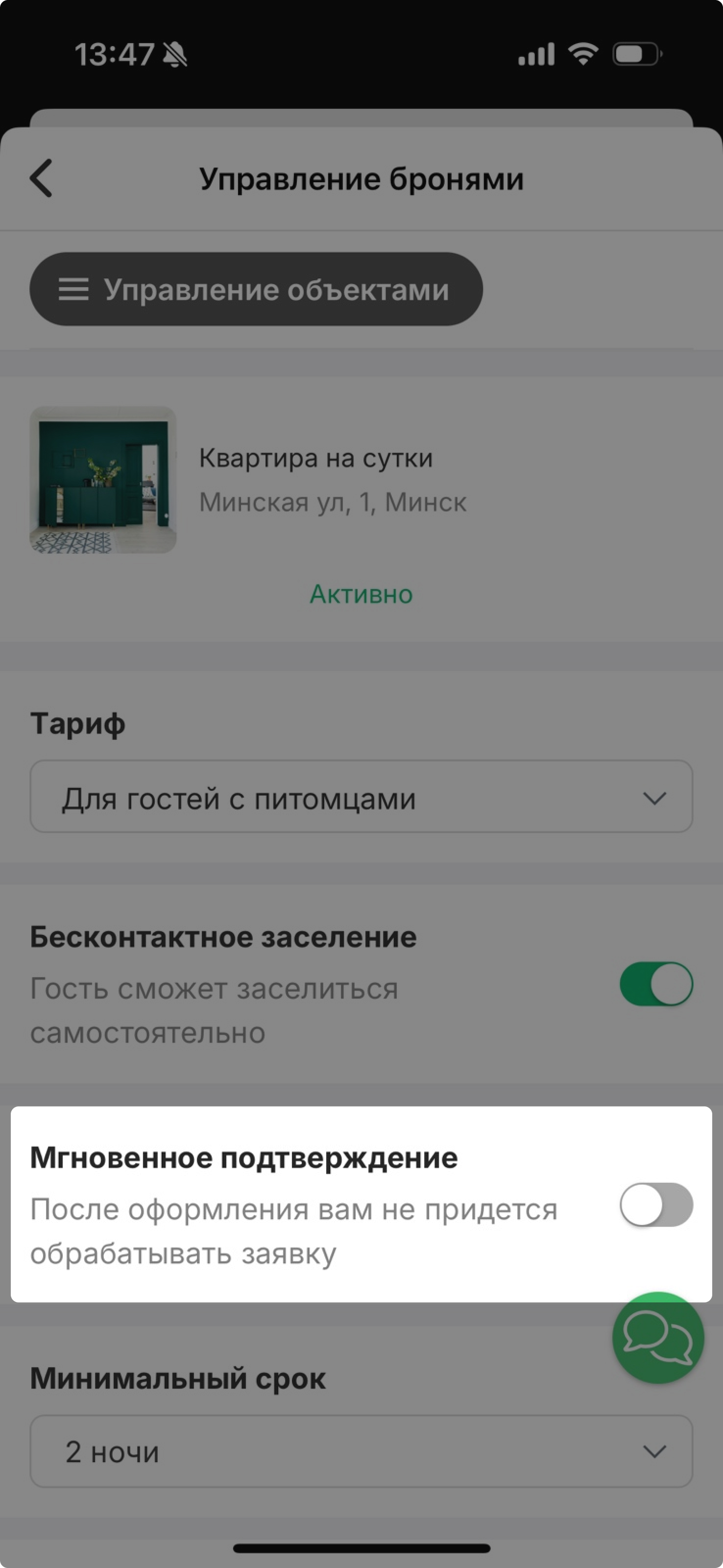Enable Мгновенное подтверждение switch
This screenshot has height=1568, width=723.
click(x=655, y=1204)
